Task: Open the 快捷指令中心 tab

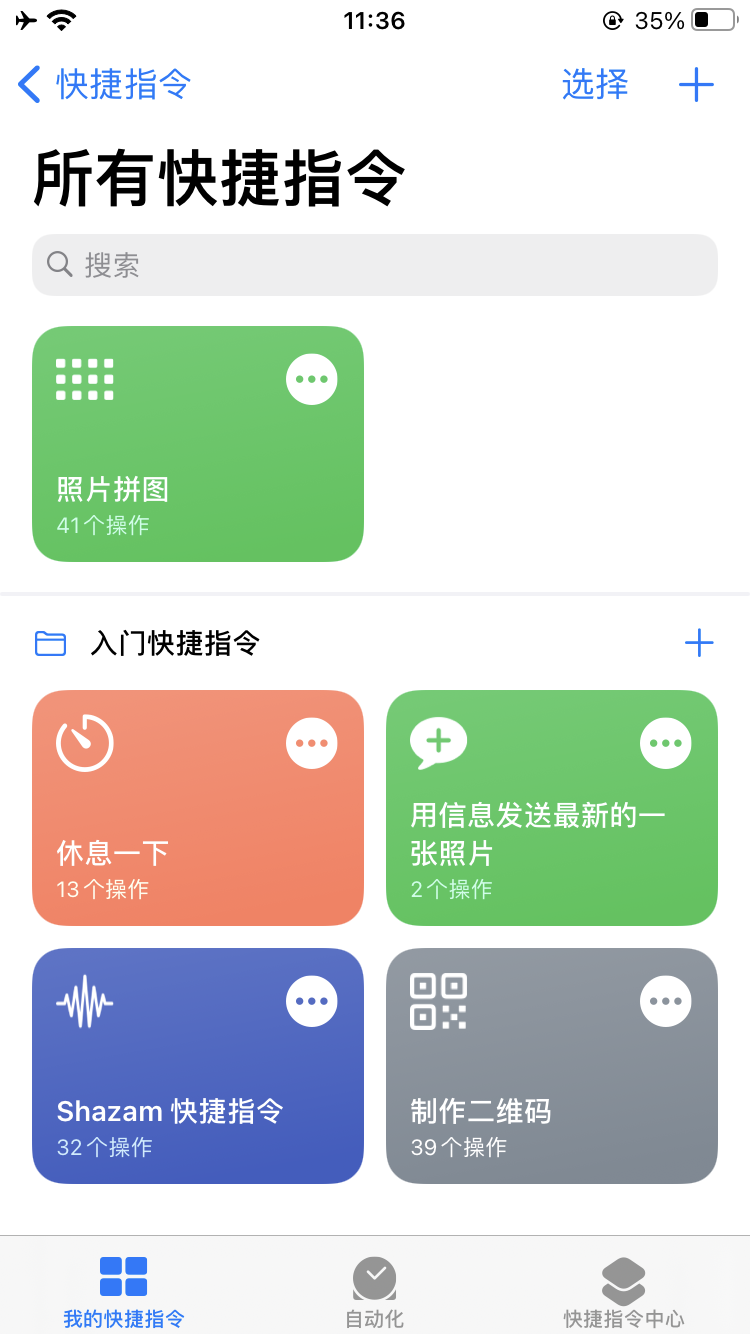Action: point(624,1290)
